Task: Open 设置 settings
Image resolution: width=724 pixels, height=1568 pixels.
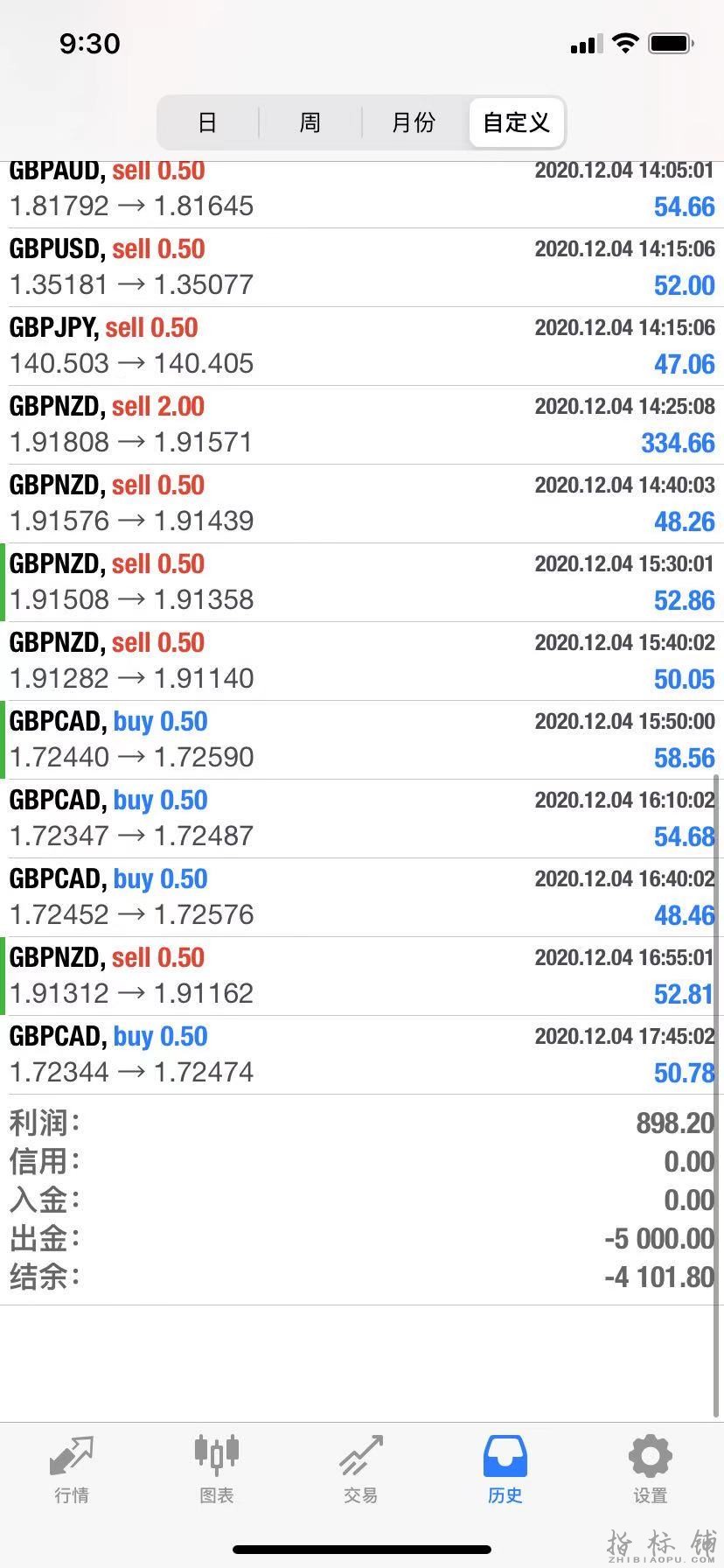Action: tap(650, 1470)
